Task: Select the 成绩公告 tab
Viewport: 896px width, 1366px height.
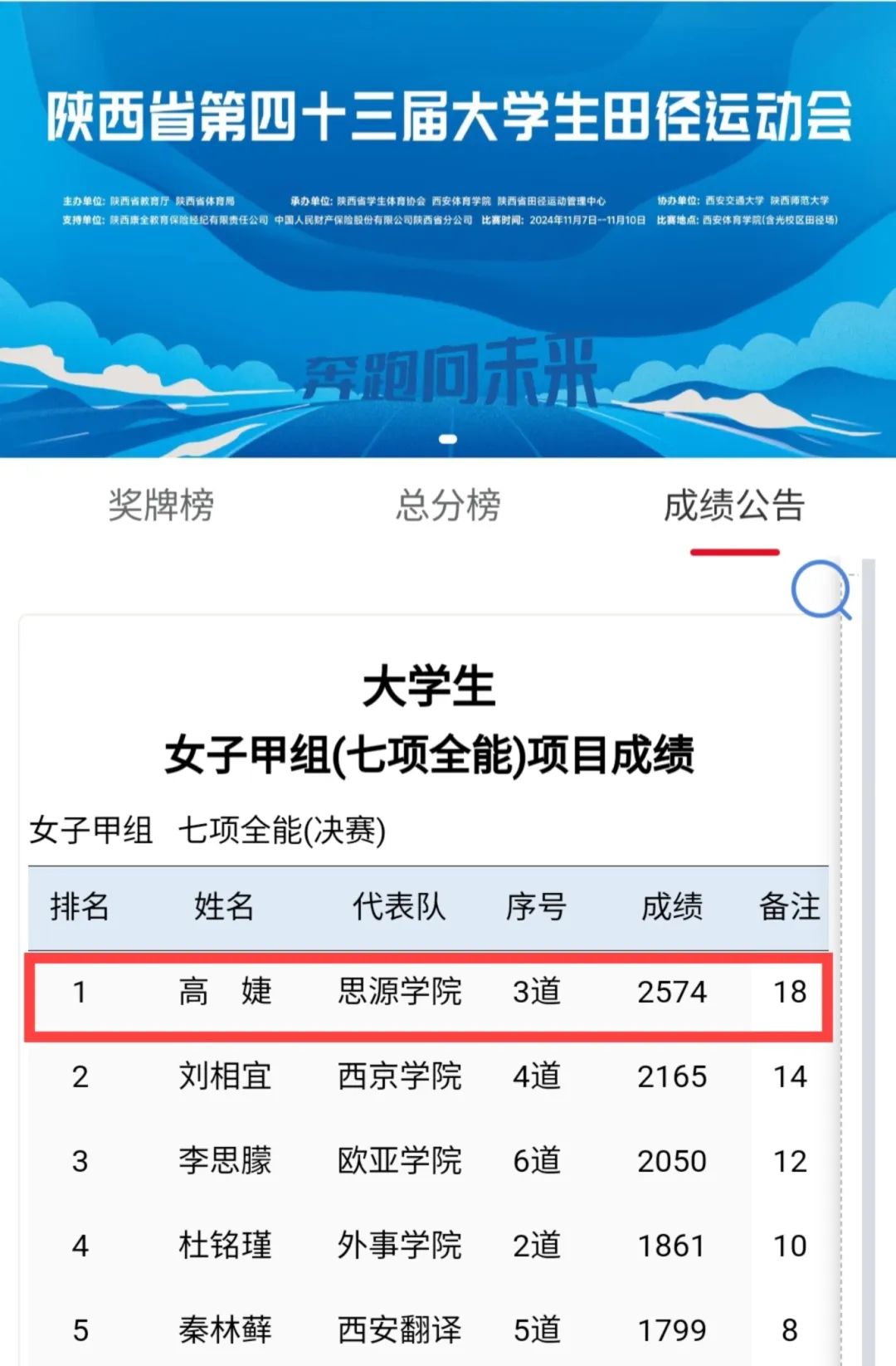Action: click(x=734, y=505)
